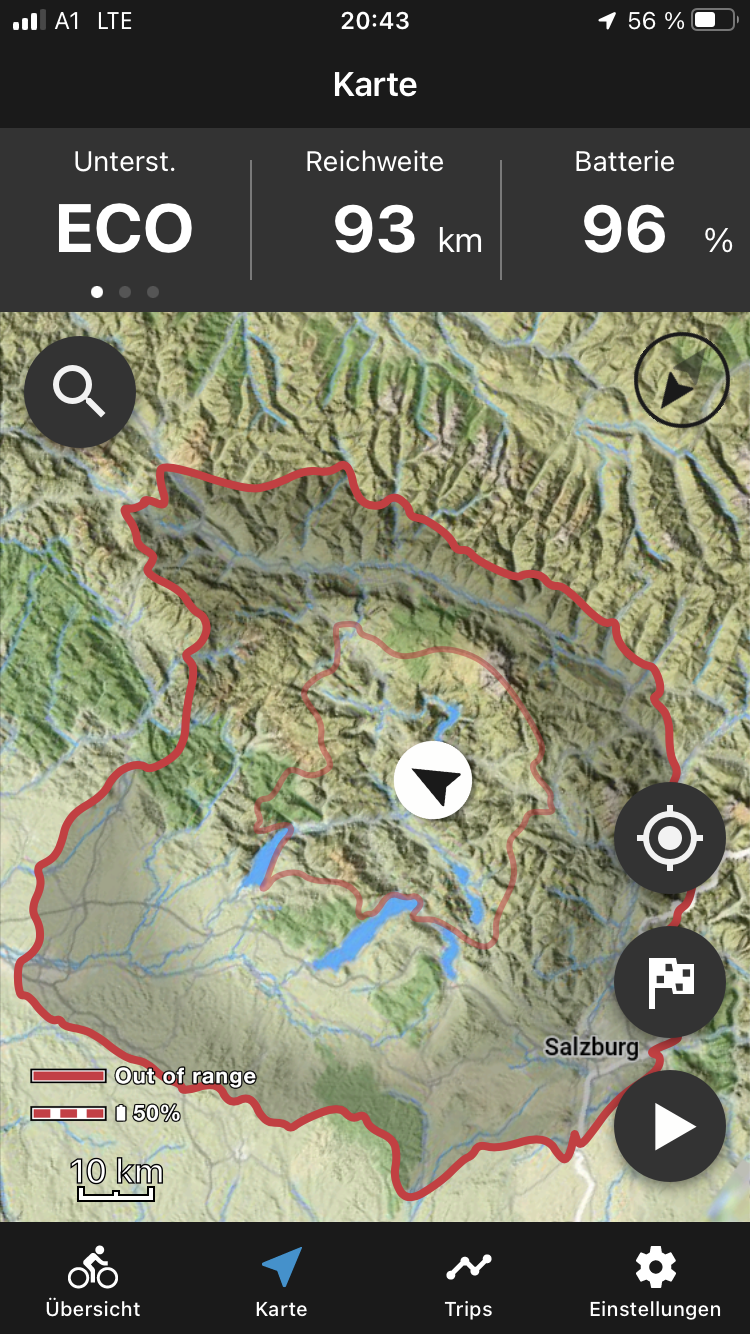Select the Karte tab
The height and width of the screenshot is (1334, 750).
click(281, 1282)
